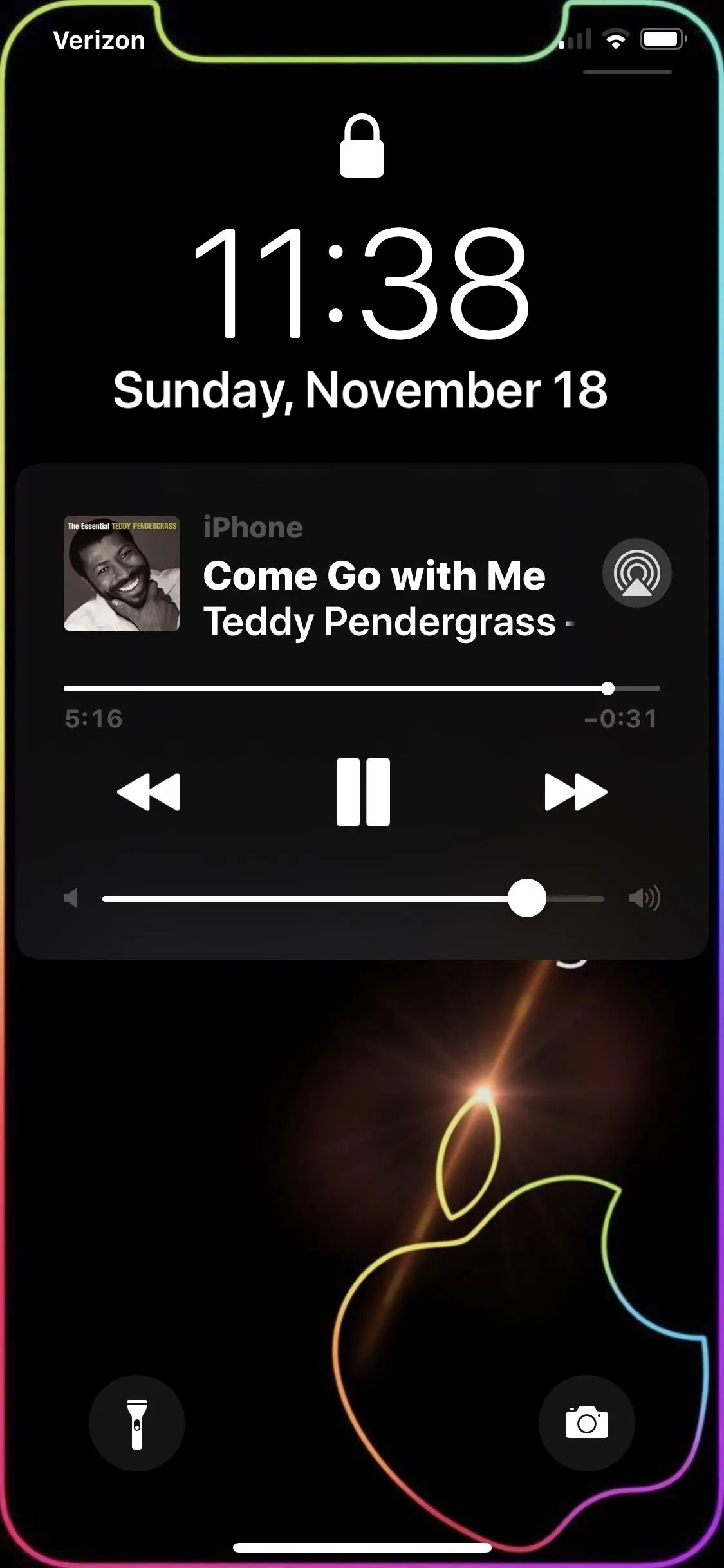The width and height of the screenshot is (724, 1568).
Task: Open the Teddy Pendergrass album artwork
Action: [x=122, y=574]
